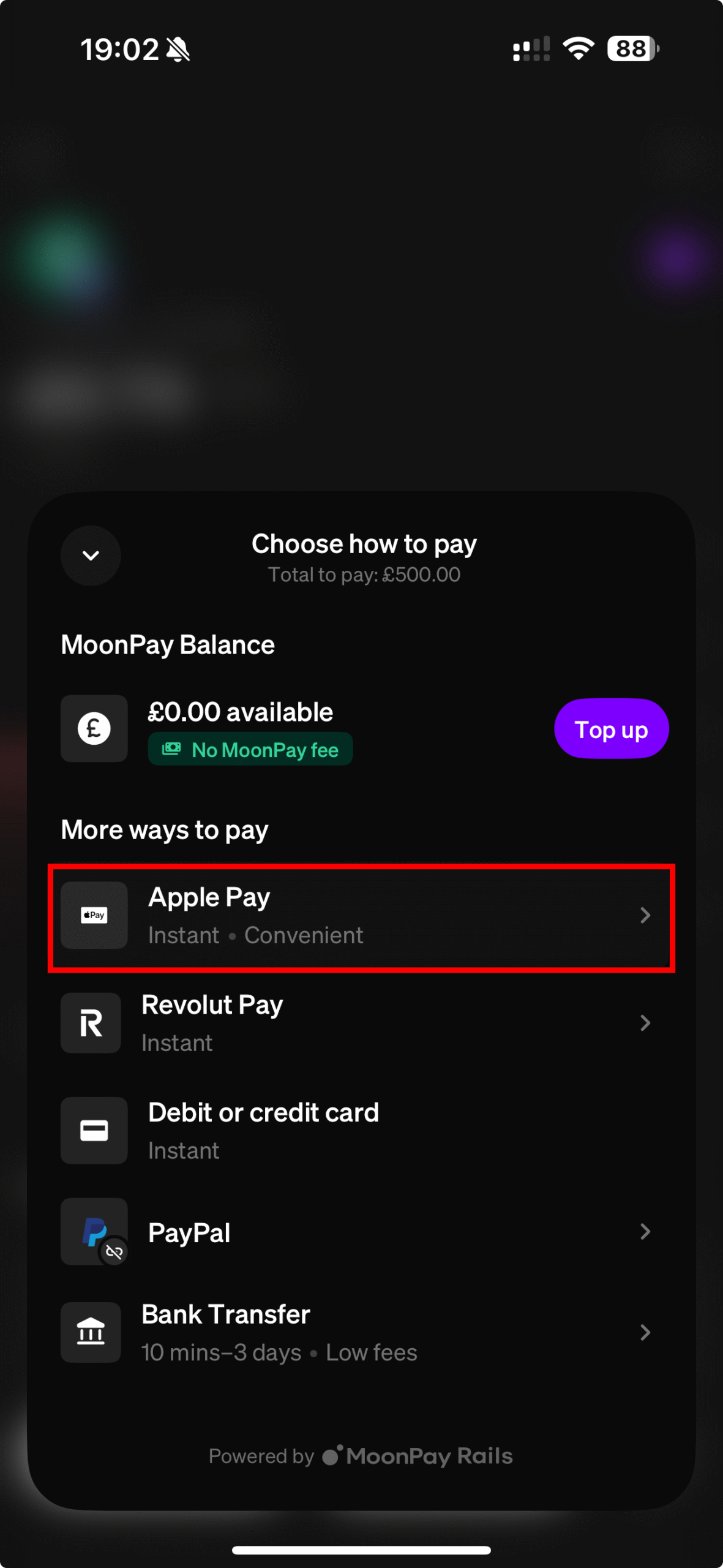Choose Revolut Pay to pay instantly
This screenshot has height=1568, width=723.
[361, 1023]
